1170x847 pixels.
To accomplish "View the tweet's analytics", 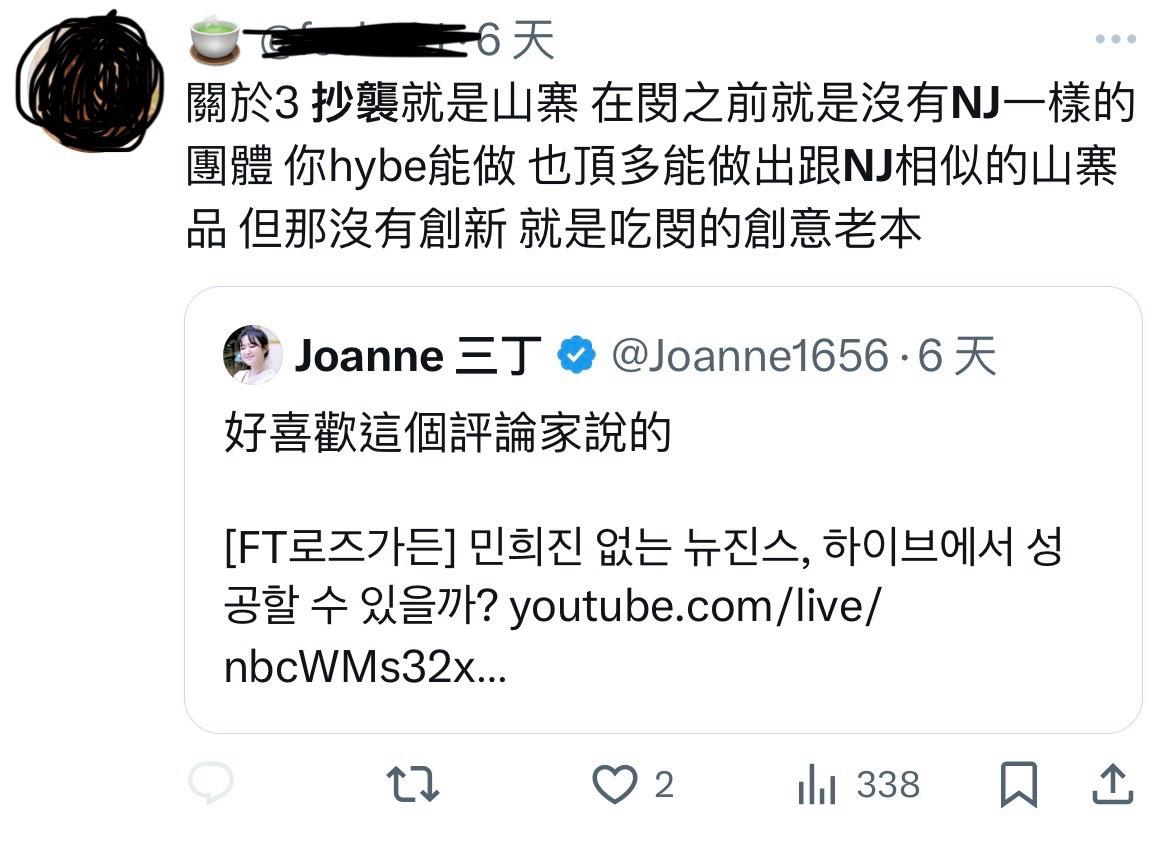I will [x=818, y=786].
